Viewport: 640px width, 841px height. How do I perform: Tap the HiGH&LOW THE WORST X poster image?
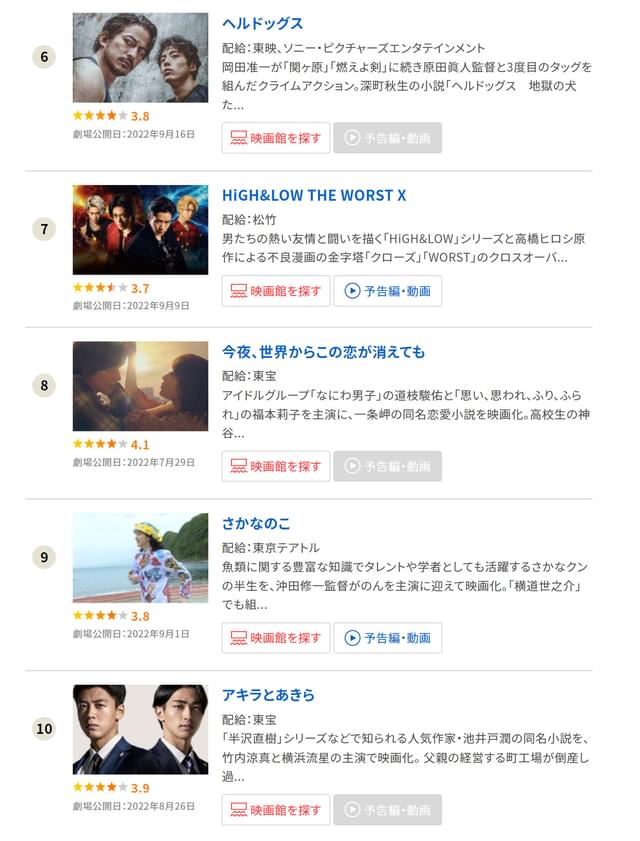(x=140, y=230)
